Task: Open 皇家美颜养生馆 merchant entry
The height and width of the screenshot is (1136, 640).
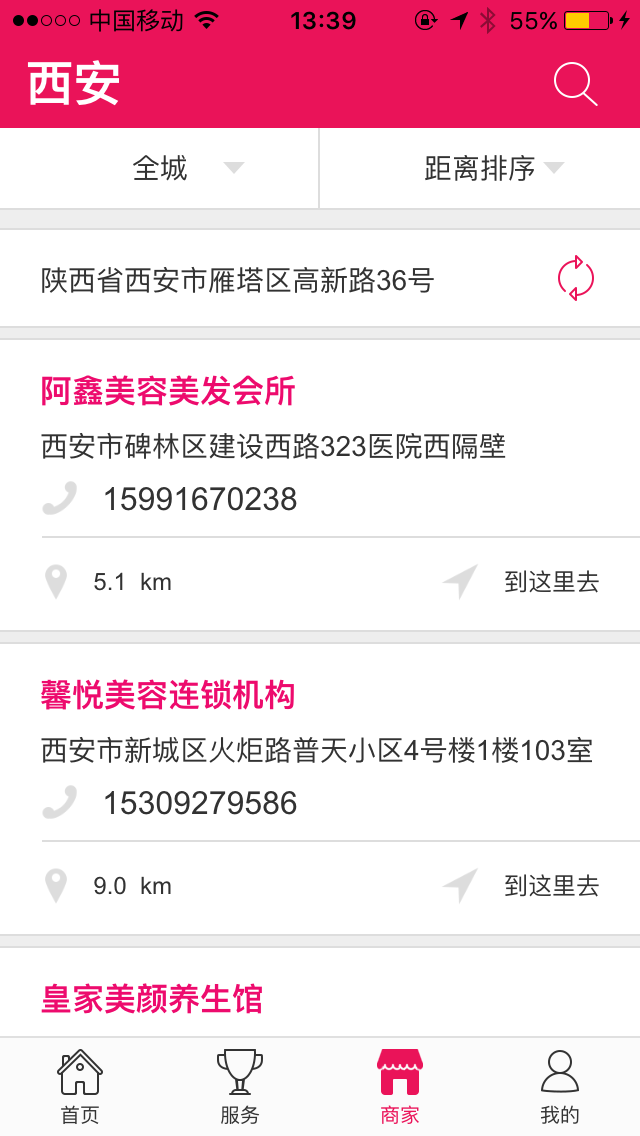Action: coord(151,1000)
